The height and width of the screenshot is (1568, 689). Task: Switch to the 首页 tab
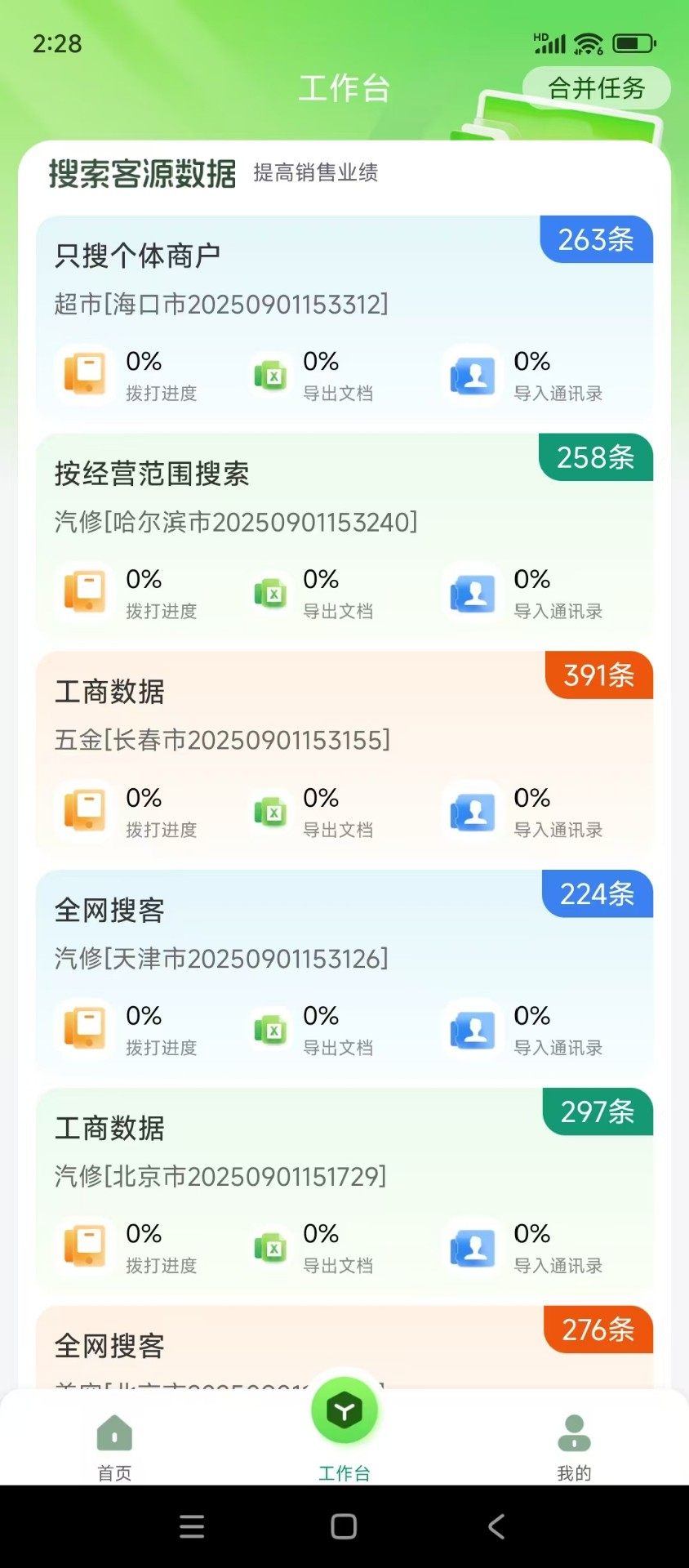[x=114, y=1447]
